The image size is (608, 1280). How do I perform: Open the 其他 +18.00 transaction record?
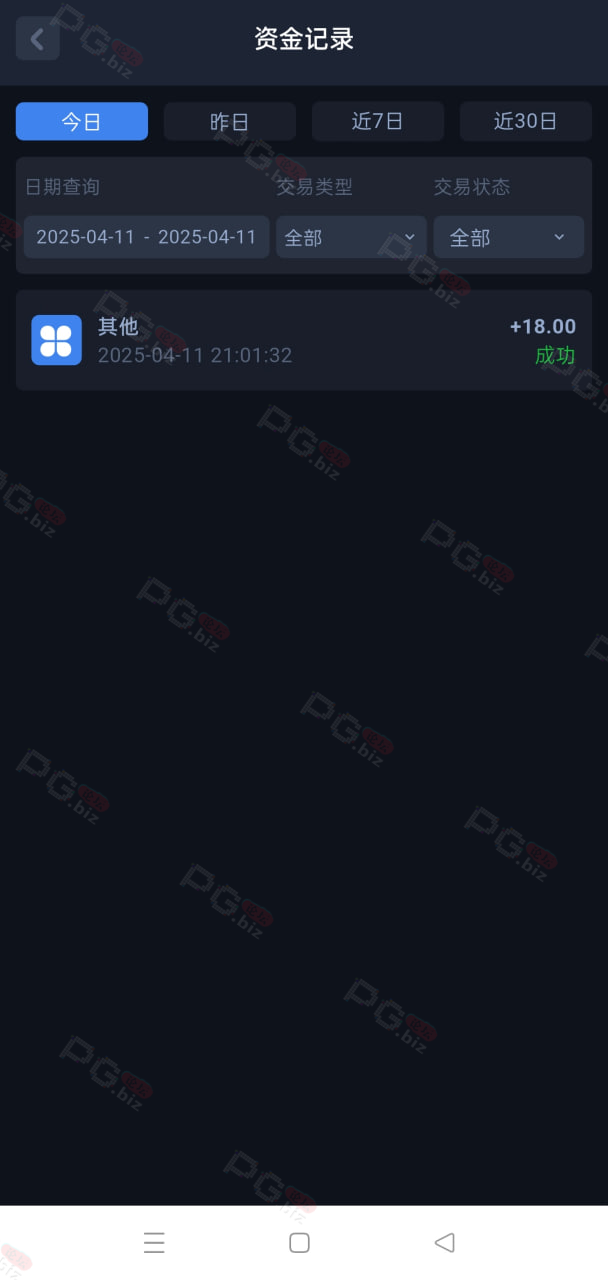[304, 340]
